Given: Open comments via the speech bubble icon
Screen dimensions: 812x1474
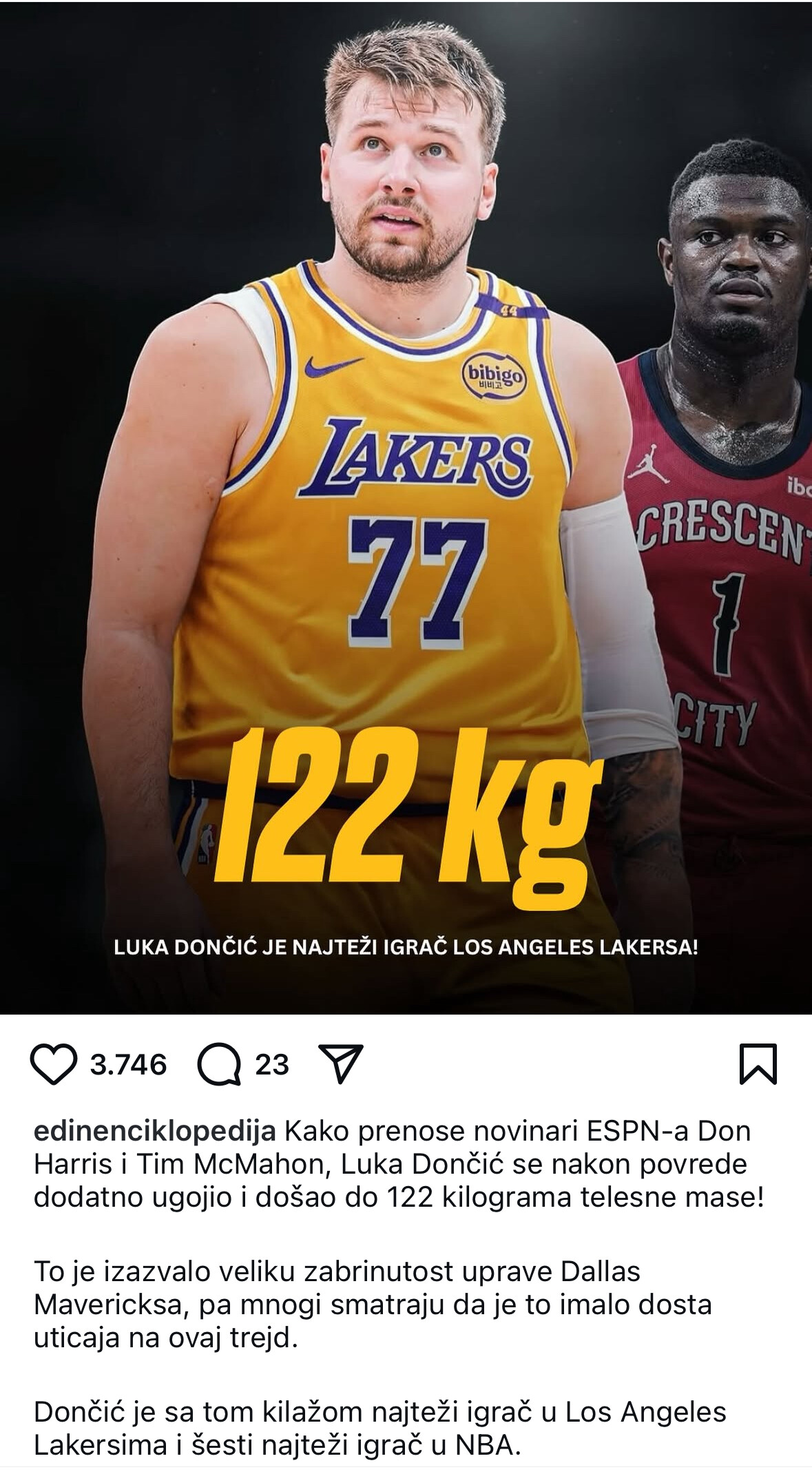Looking at the screenshot, I should click(220, 1065).
